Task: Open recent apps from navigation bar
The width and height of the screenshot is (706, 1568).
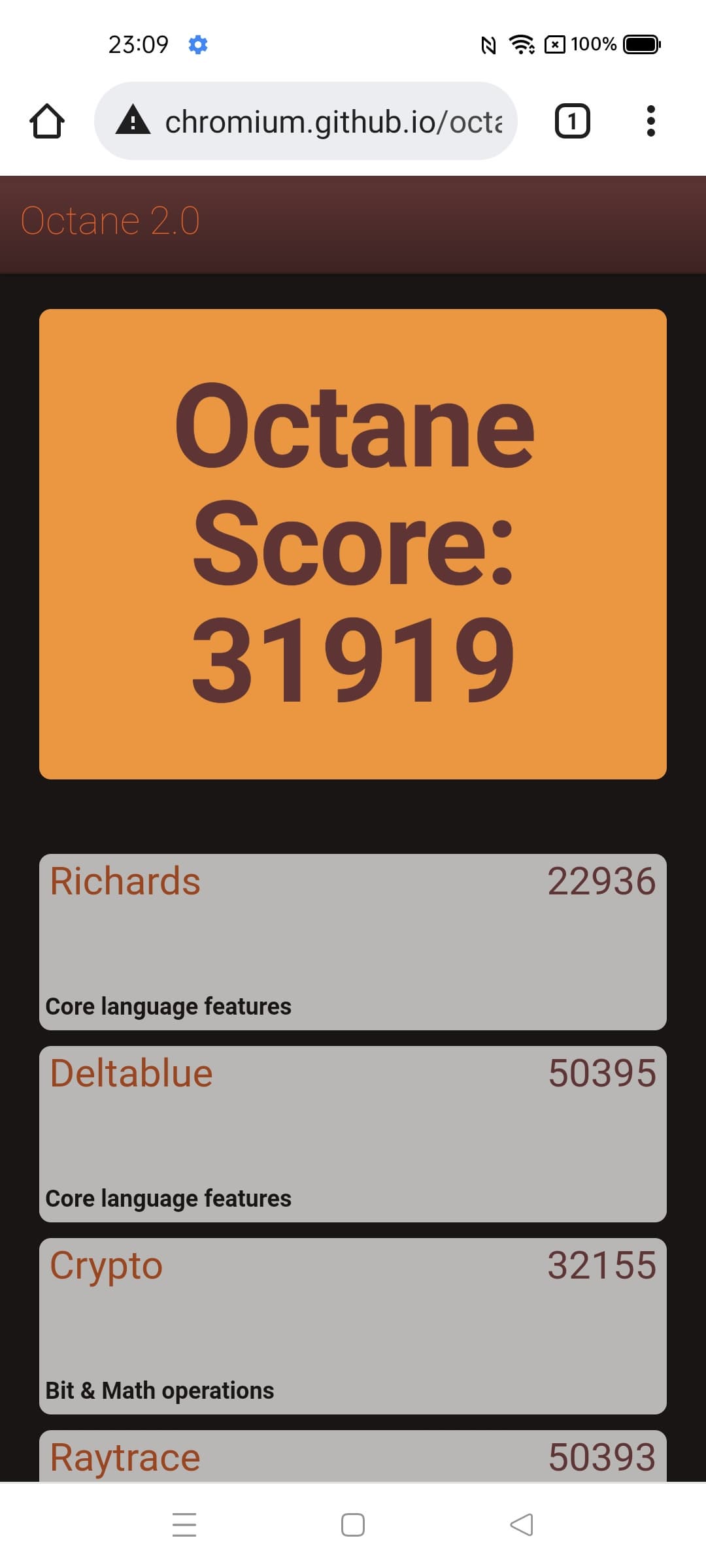Action: click(x=184, y=1524)
